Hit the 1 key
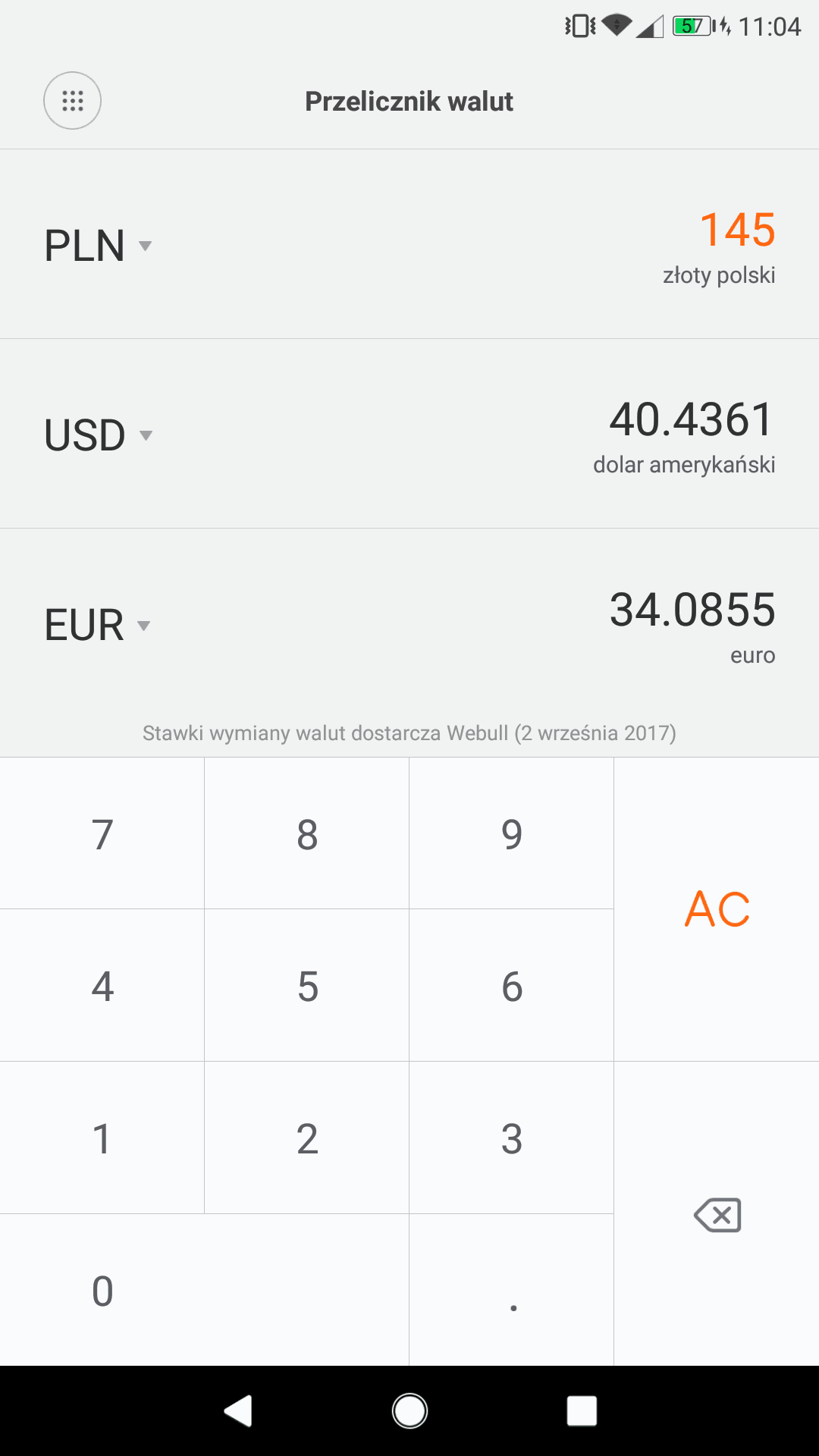819x1456 pixels. pyautogui.click(x=102, y=1137)
